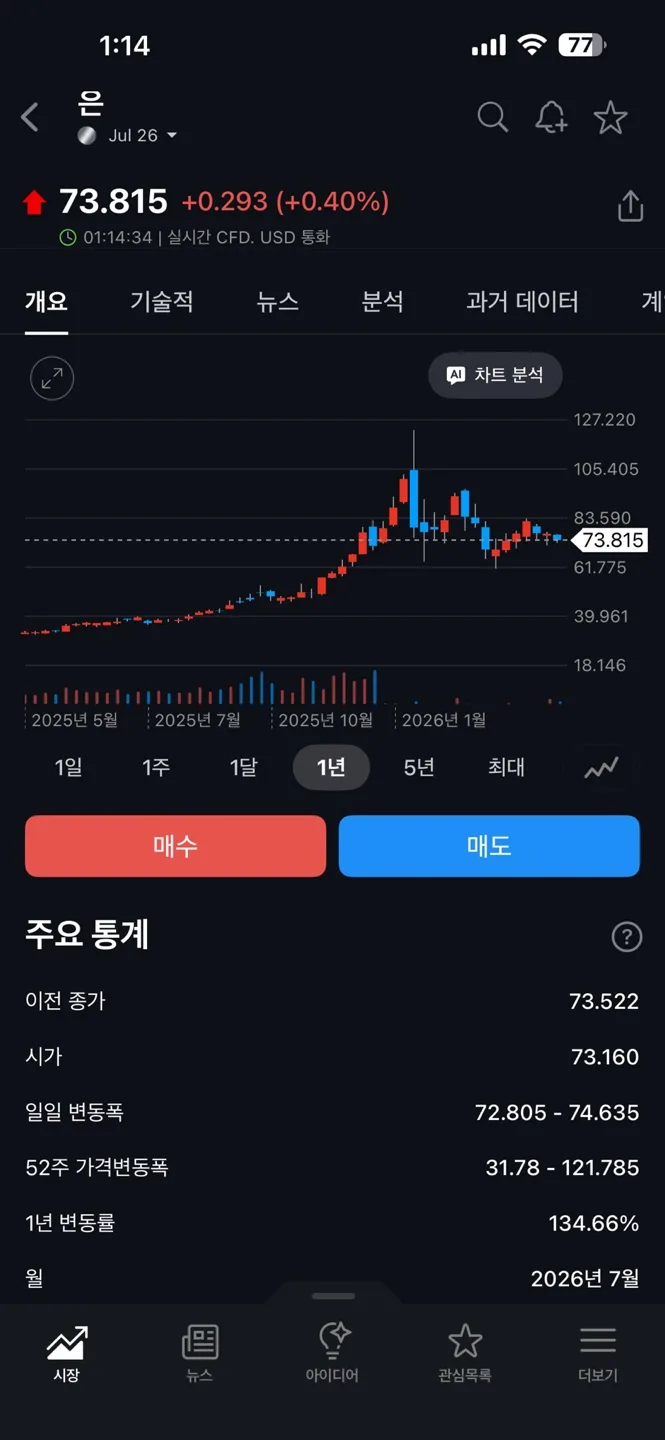Viewport: 665px width, 1440px height.
Task: Add silver to watchlist via star icon
Action: click(610, 117)
